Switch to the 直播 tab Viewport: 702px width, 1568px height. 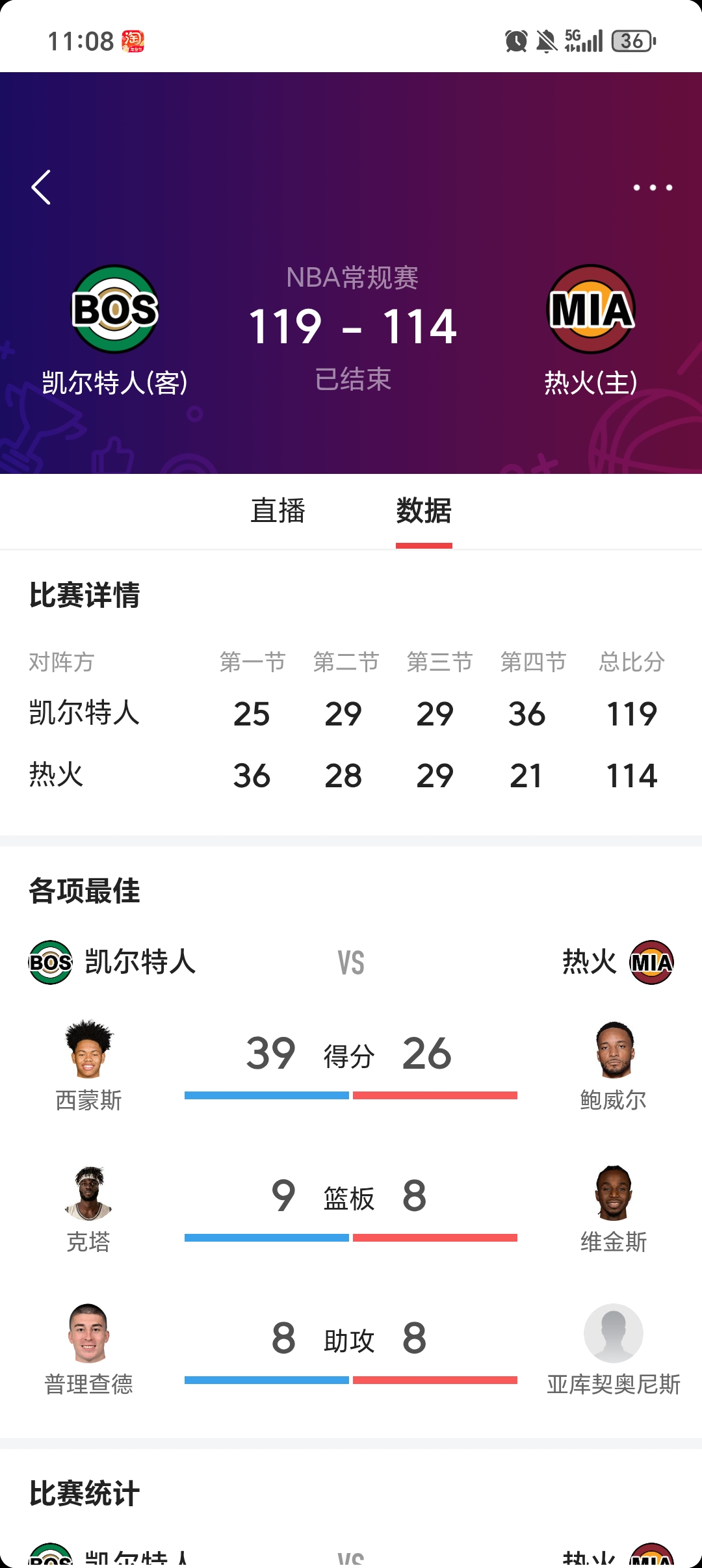coord(278,510)
